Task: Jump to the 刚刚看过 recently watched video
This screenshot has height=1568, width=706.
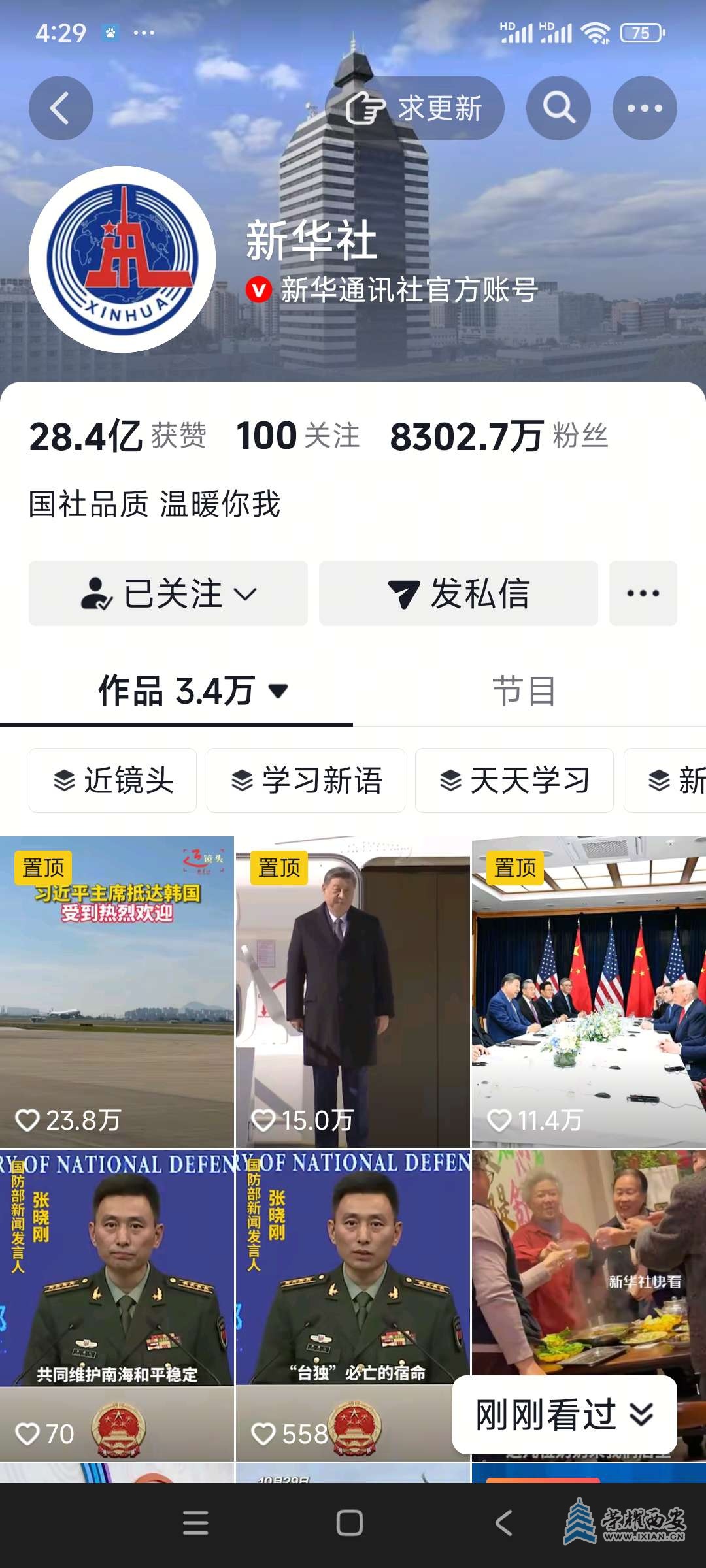Action: tap(564, 1414)
